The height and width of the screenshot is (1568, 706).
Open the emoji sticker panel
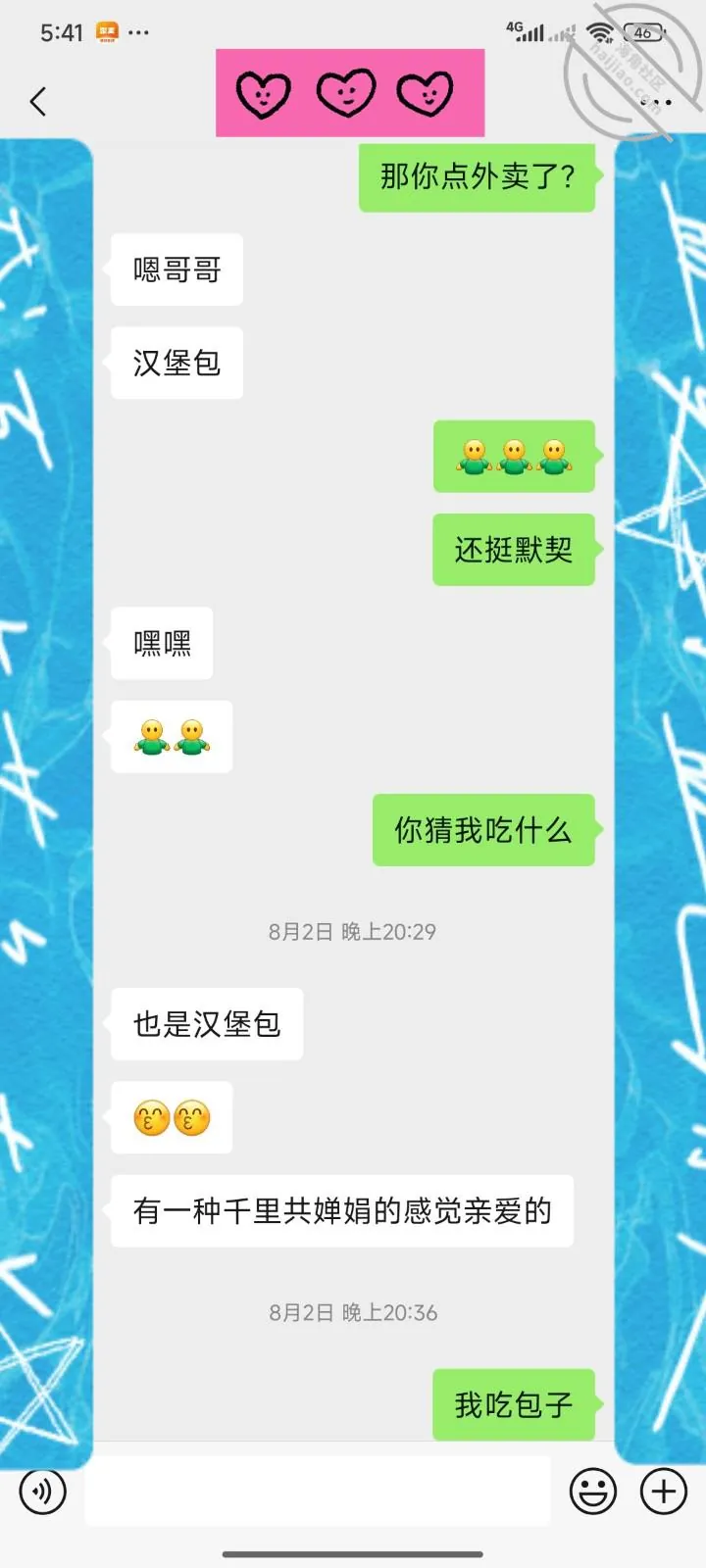(x=593, y=1492)
